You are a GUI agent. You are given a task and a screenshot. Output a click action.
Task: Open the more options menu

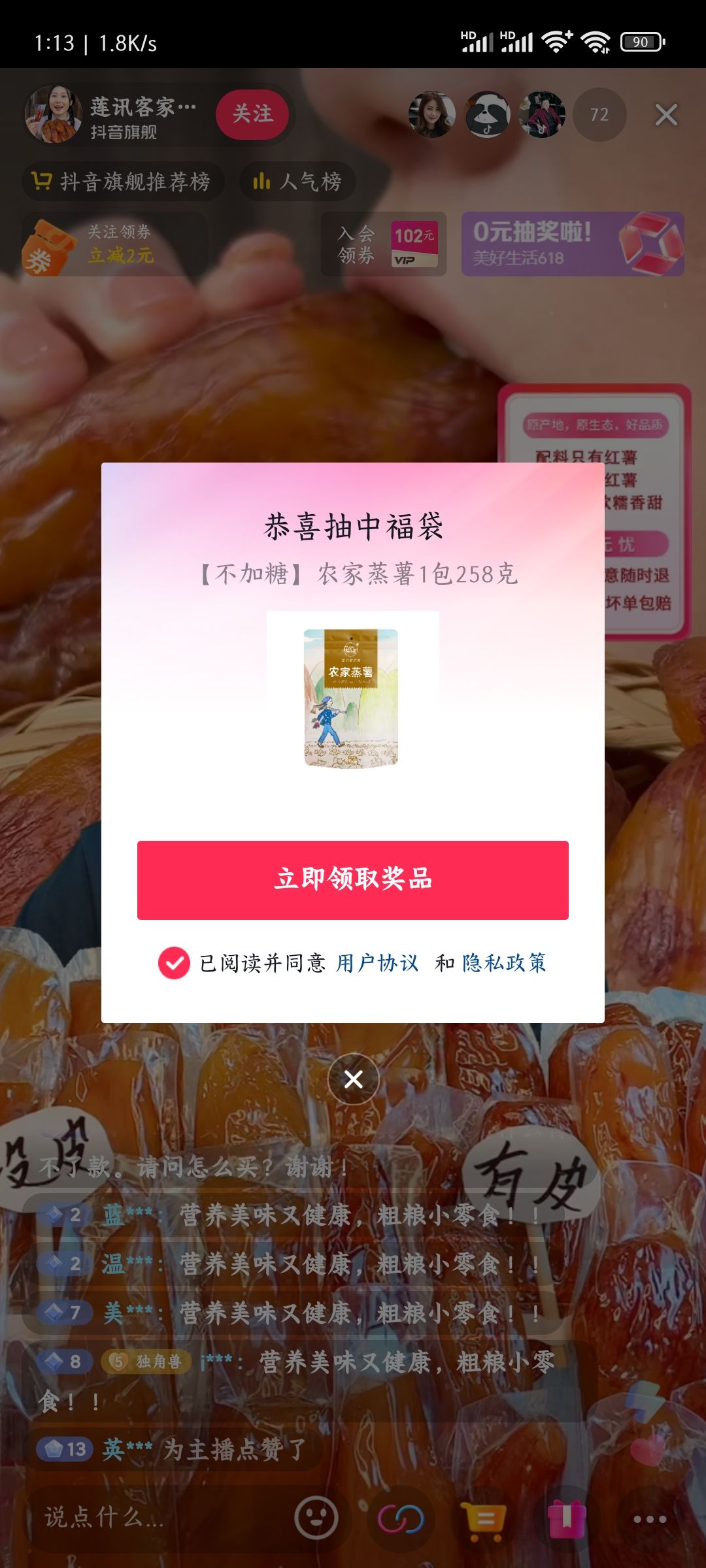point(650,1519)
